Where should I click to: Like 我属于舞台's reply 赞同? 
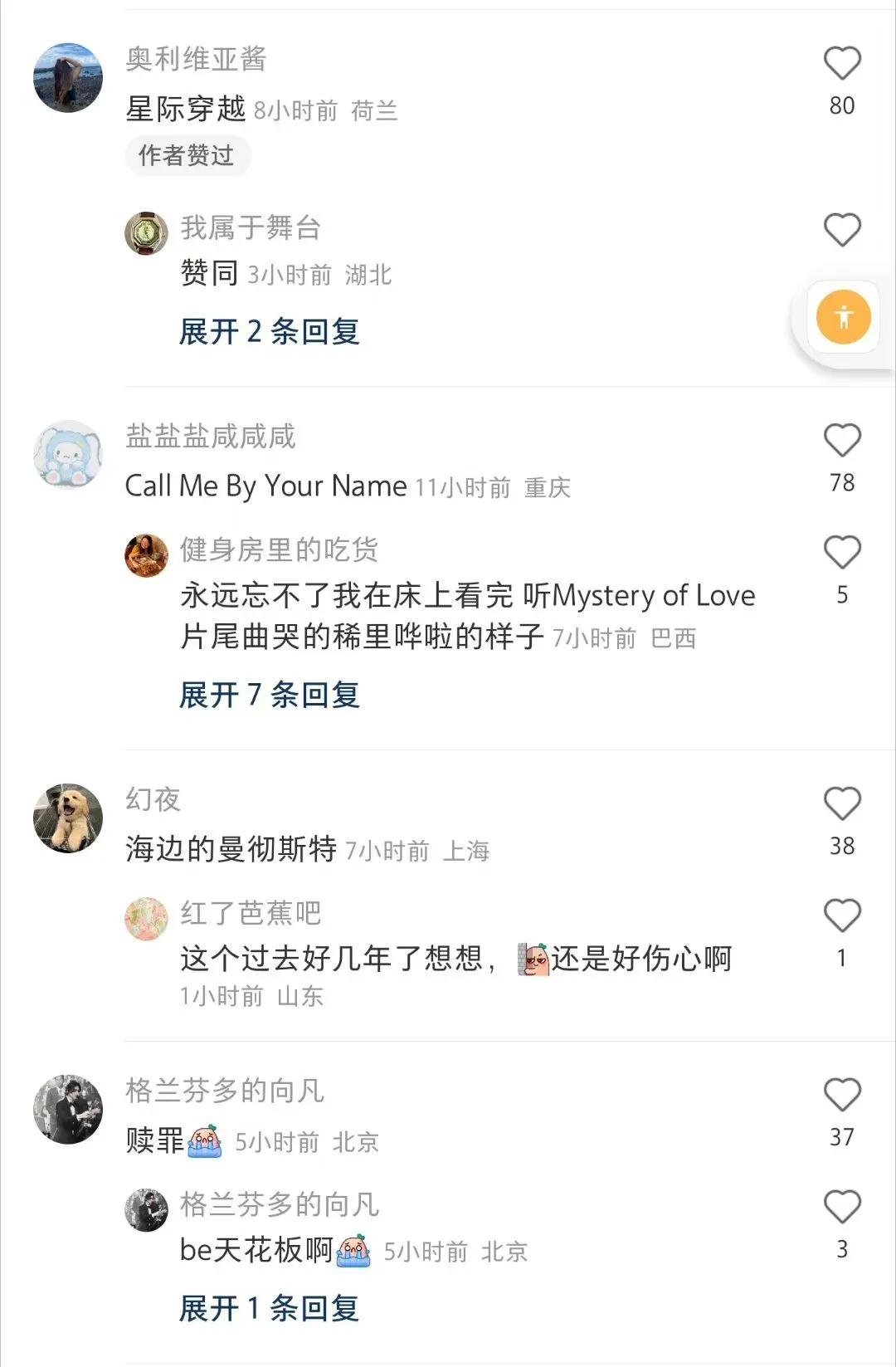pos(841,230)
